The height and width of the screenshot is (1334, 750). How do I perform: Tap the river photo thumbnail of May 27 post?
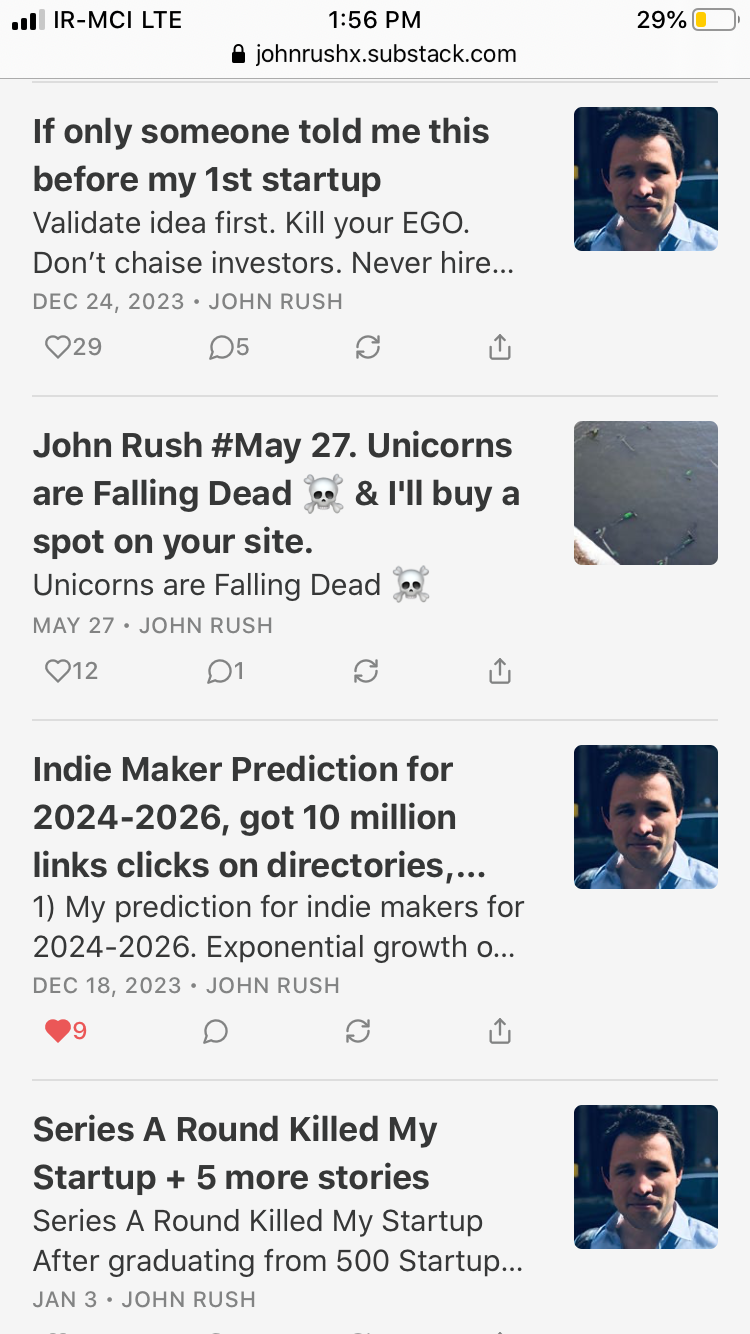[x=646, y=493]
